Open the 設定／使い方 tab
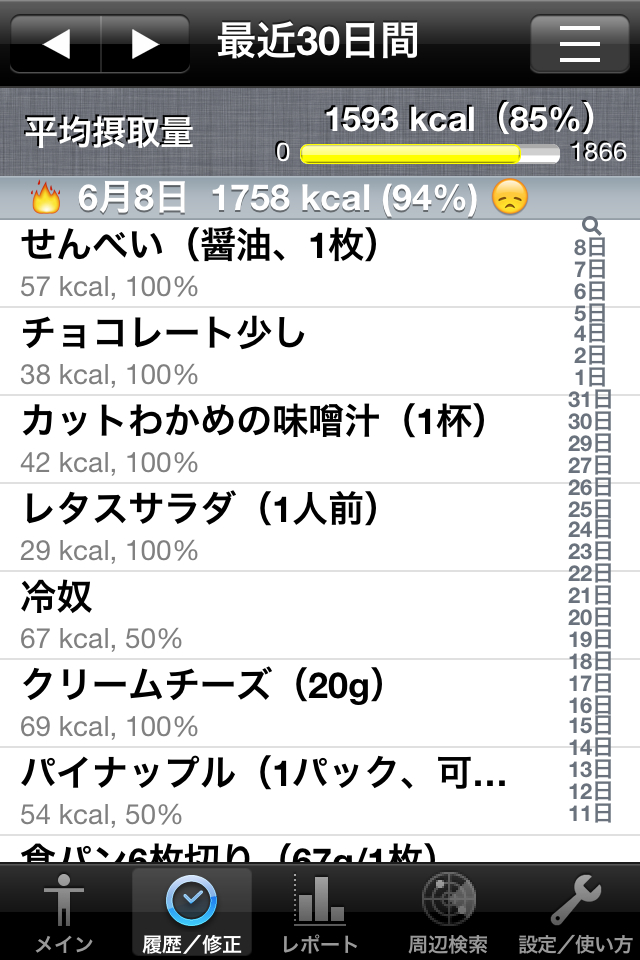Screen dimensions: 640x960 (576, 912)
